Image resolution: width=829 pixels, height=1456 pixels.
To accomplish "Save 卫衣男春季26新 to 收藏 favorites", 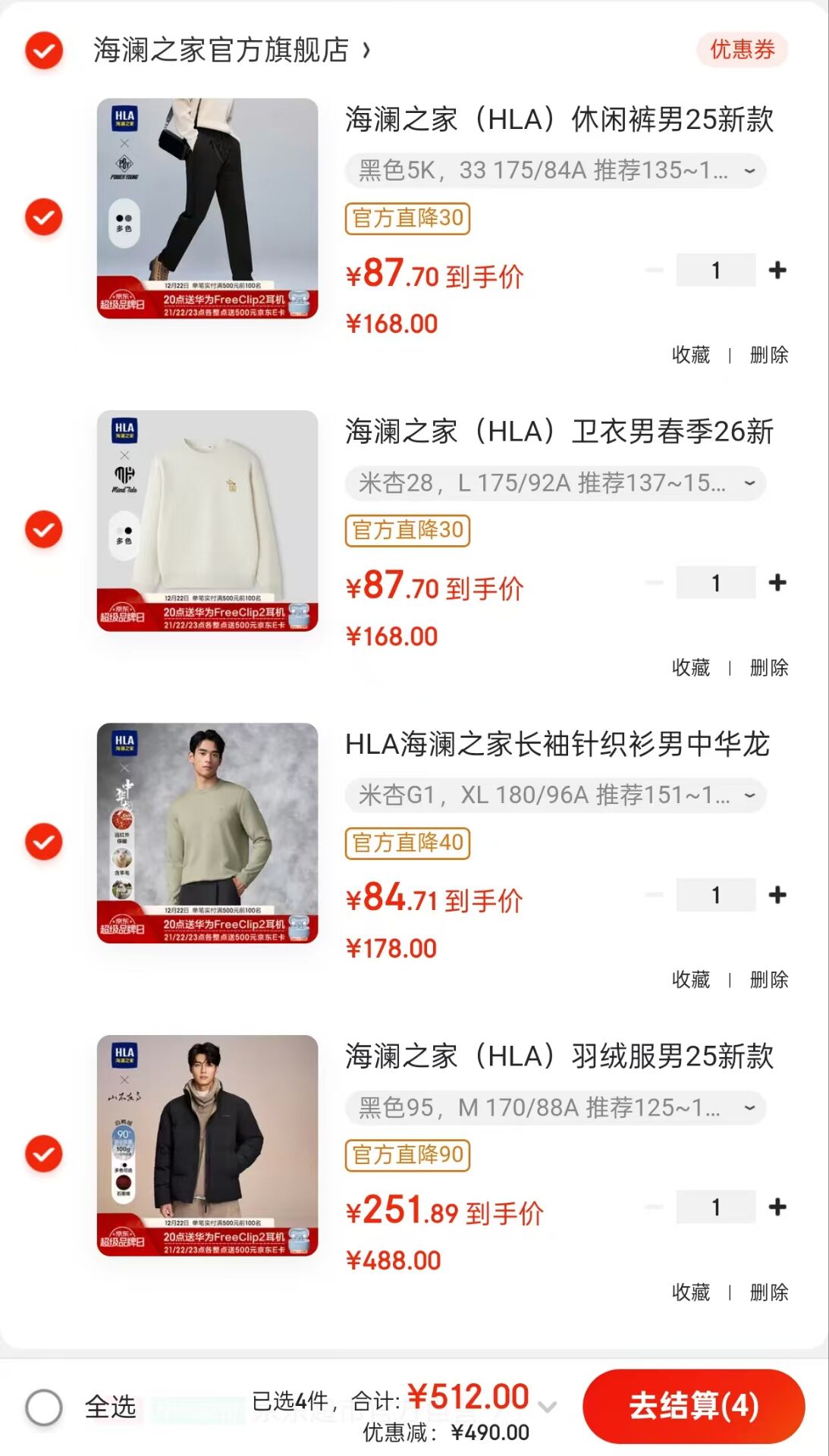I will pyautogui.click(x=690, y=667).
